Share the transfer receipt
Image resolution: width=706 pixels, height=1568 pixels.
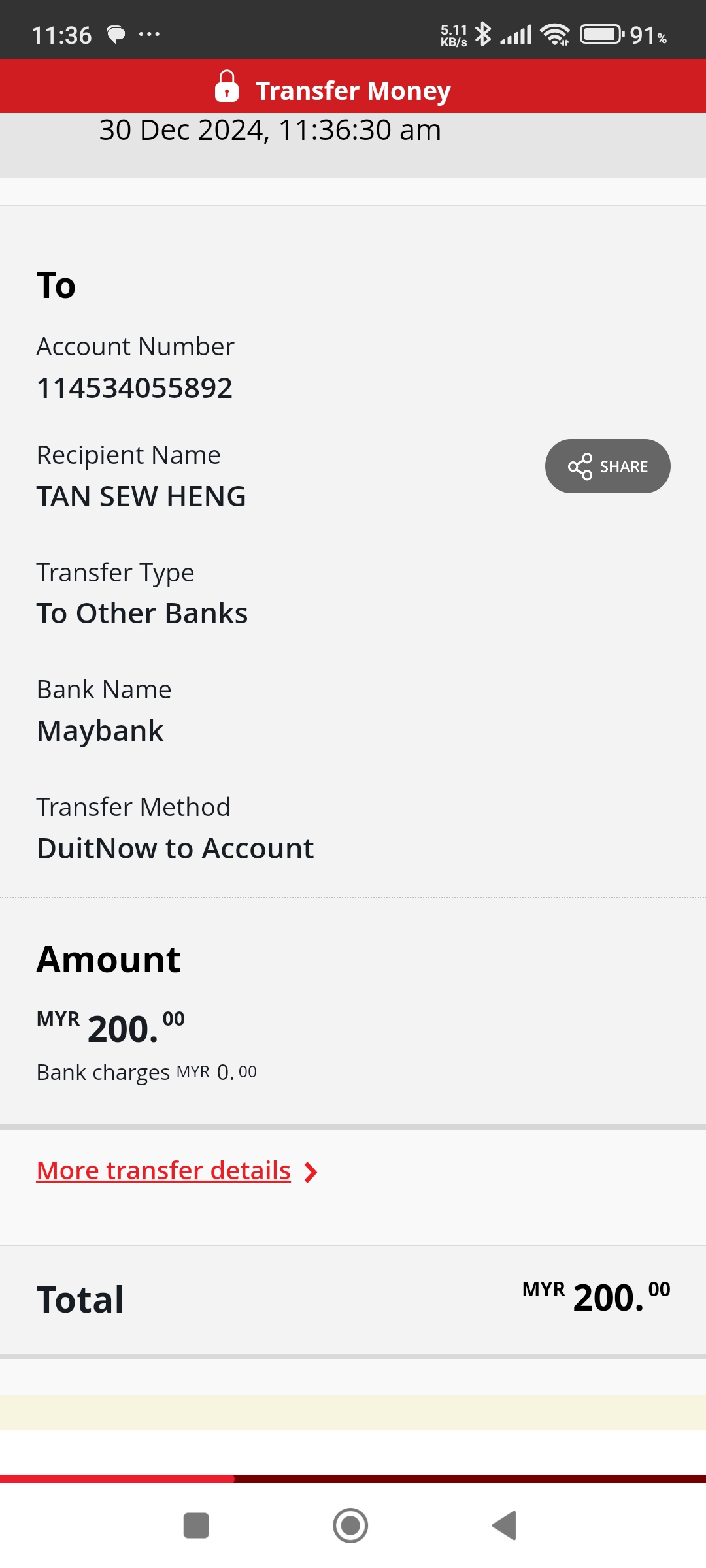pyautogui.click(x=607, y=466)
